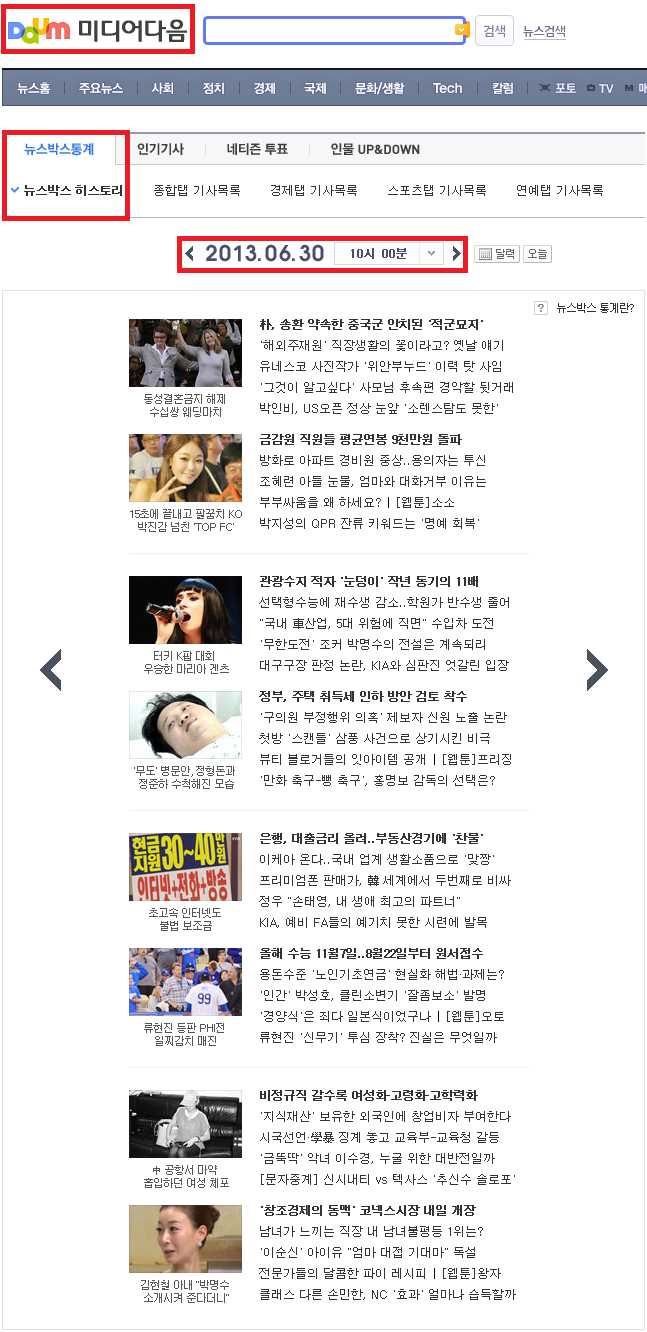This screenshot has height=1332, width=647.
Task: Open 류현진 등판 PHI전 thumbnail
Action: click(x=185, y=982)
